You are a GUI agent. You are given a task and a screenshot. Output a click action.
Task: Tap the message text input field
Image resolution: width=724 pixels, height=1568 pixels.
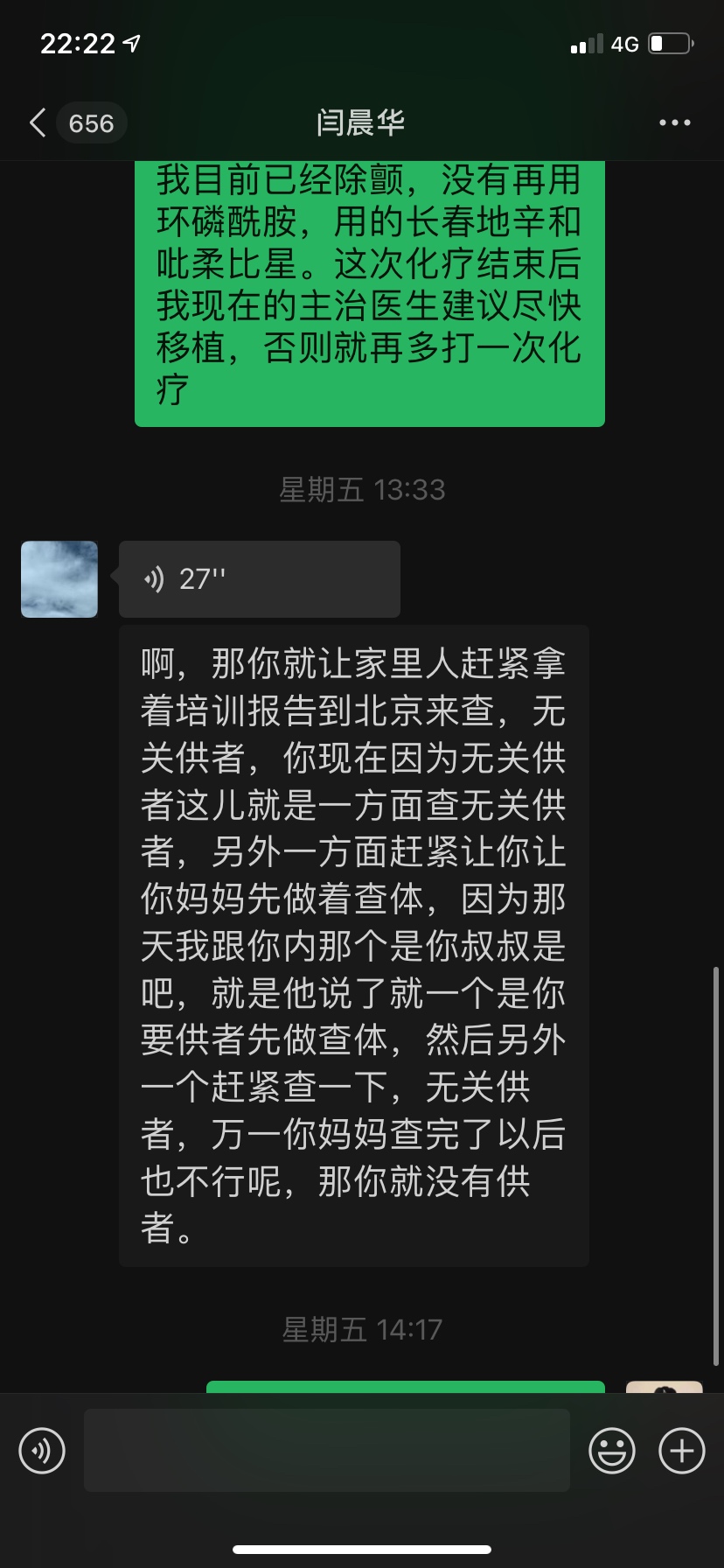(326, 1451)
